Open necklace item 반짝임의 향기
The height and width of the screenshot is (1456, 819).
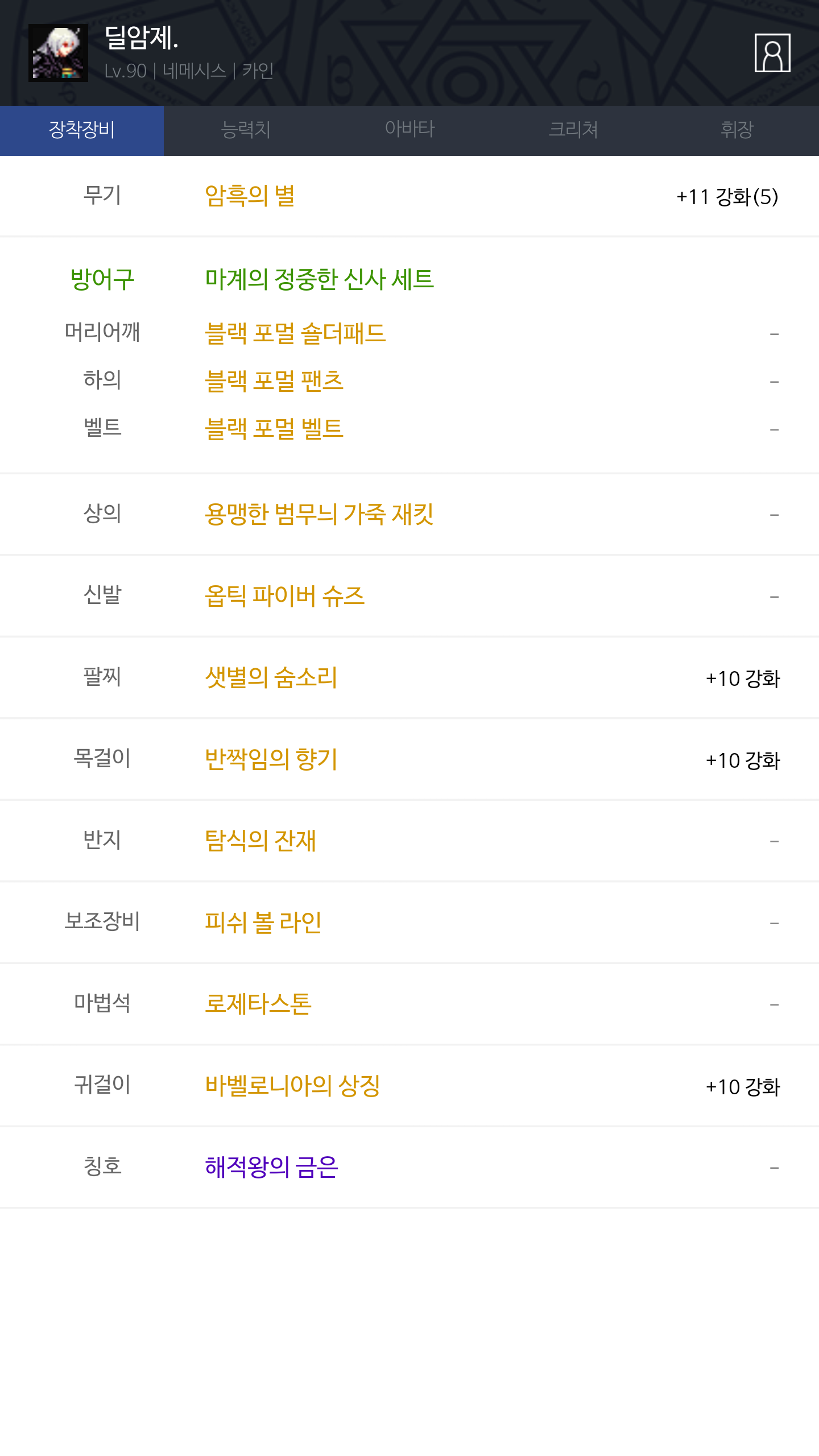(271, 759)
